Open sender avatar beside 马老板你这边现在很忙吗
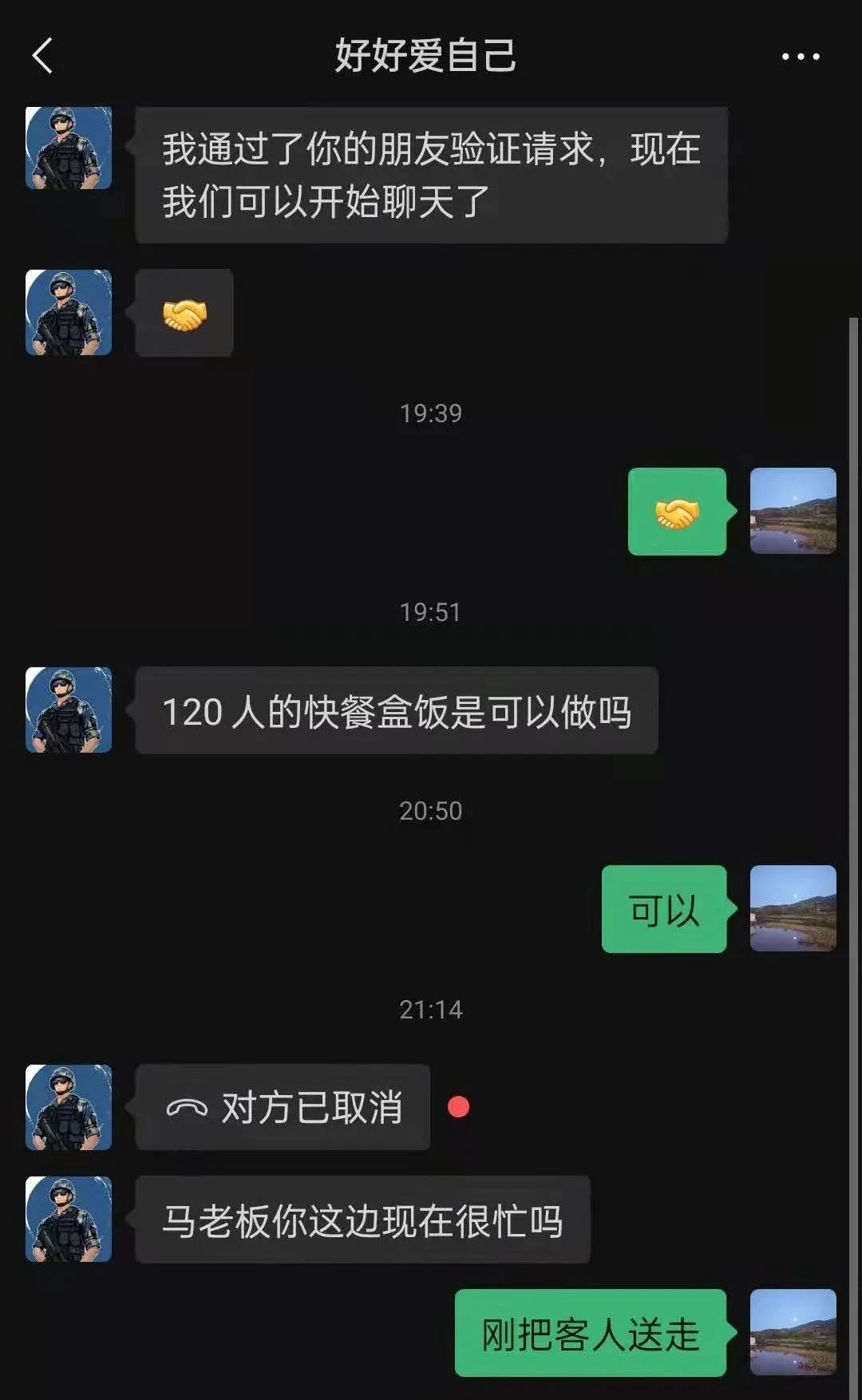Viewport: 862px width, 1400px height. (x=69, y=1219)
